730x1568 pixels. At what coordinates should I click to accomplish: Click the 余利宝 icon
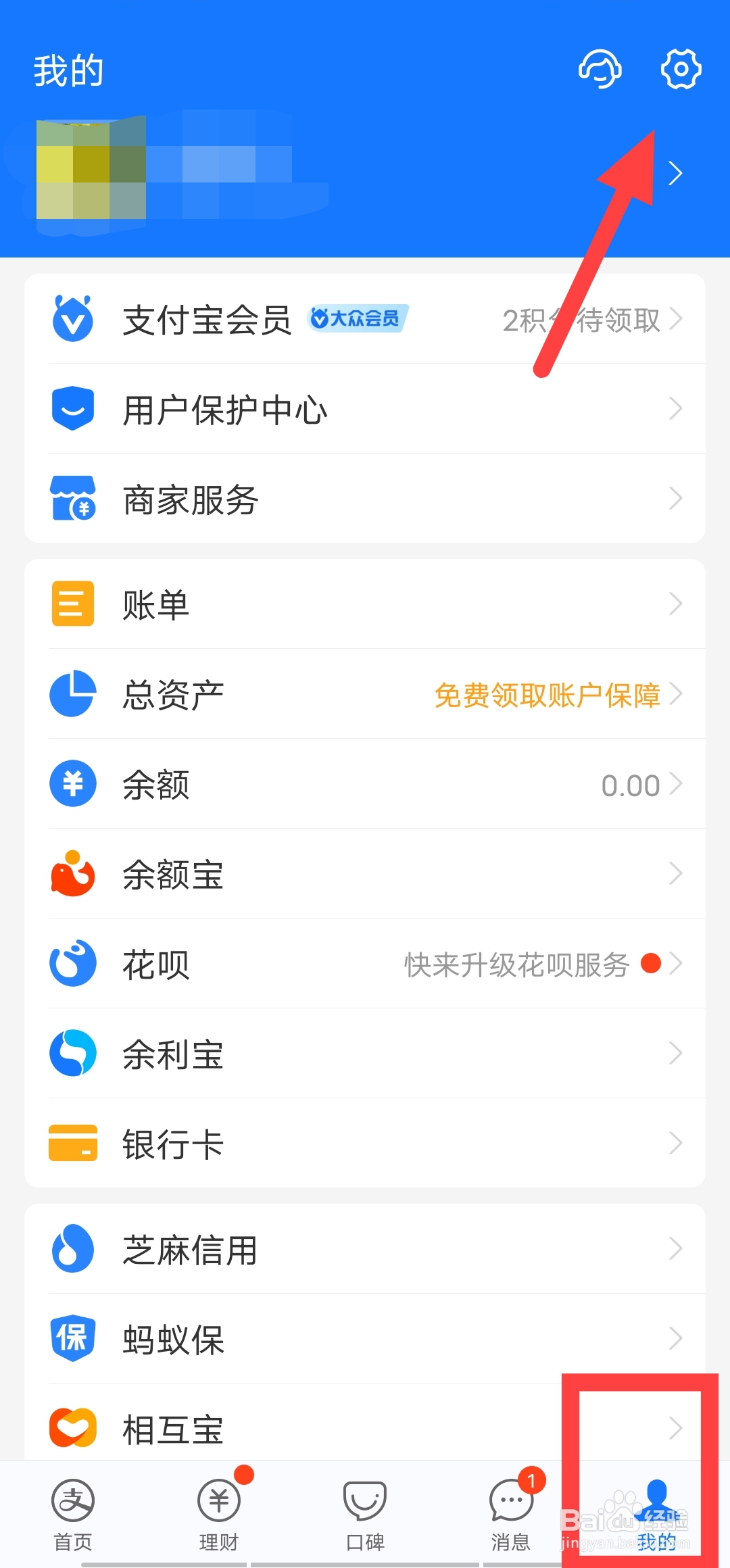[x=72, y=1053]
